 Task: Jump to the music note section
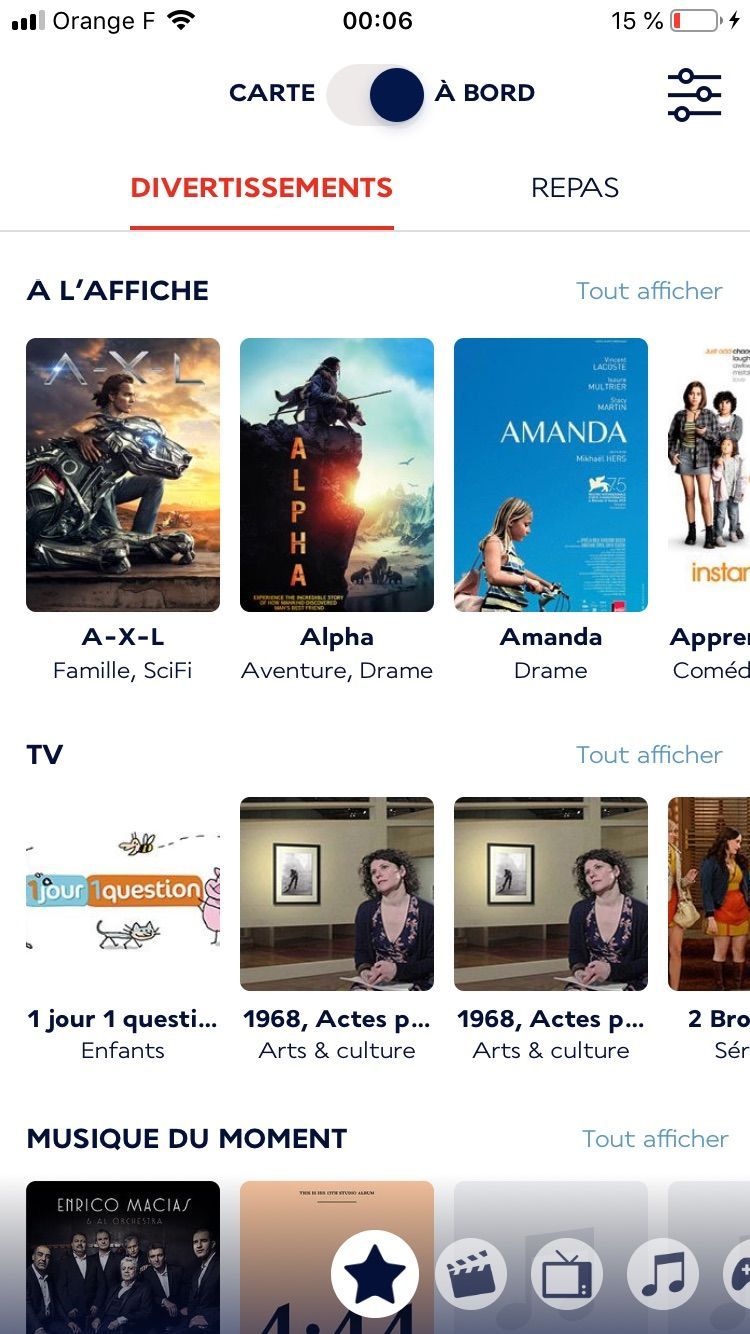click(663, 1274)
